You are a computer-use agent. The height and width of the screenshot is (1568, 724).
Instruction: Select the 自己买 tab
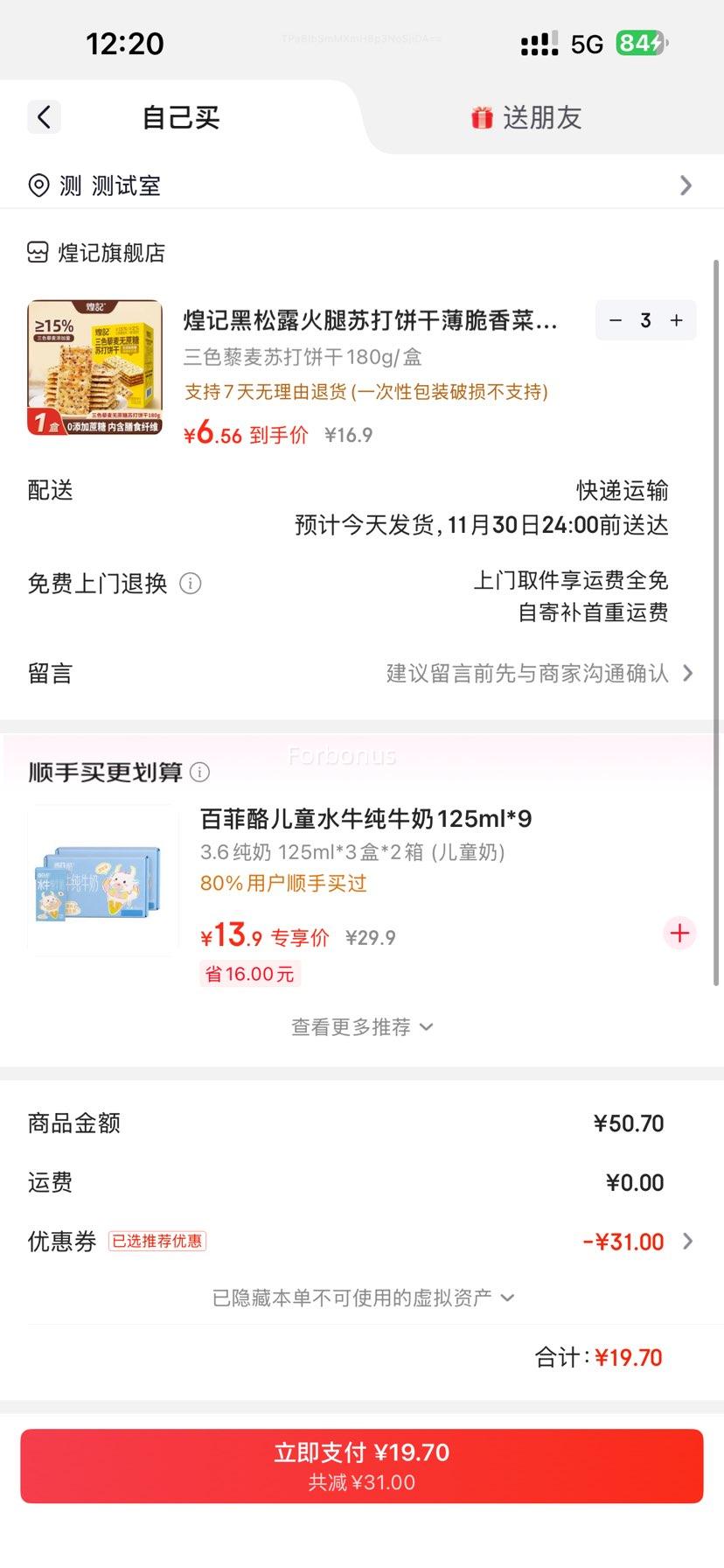tap(181, 117)
